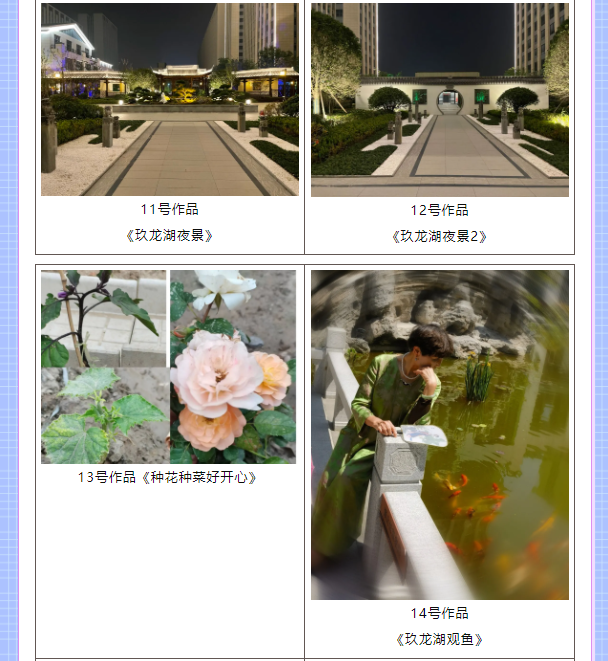Image resolution: width=608 pixels, height=661 pixels.
Task: Open photo of entry 11 玖龙湖夜景
Action: click(169, 98)
